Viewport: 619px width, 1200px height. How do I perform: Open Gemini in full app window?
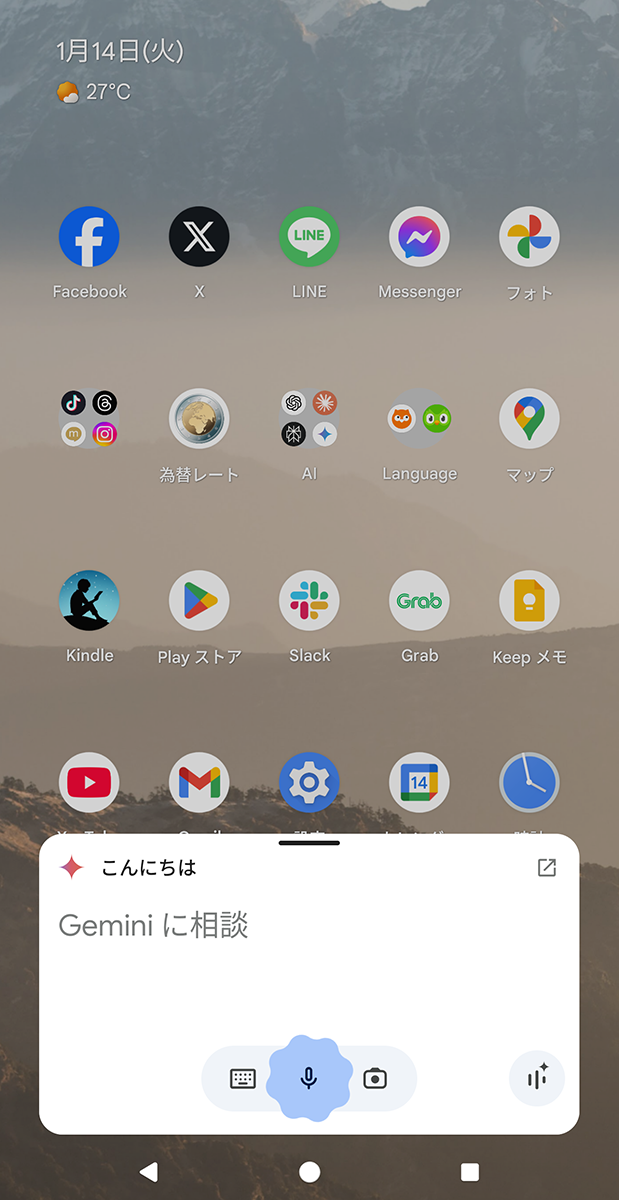546,868
